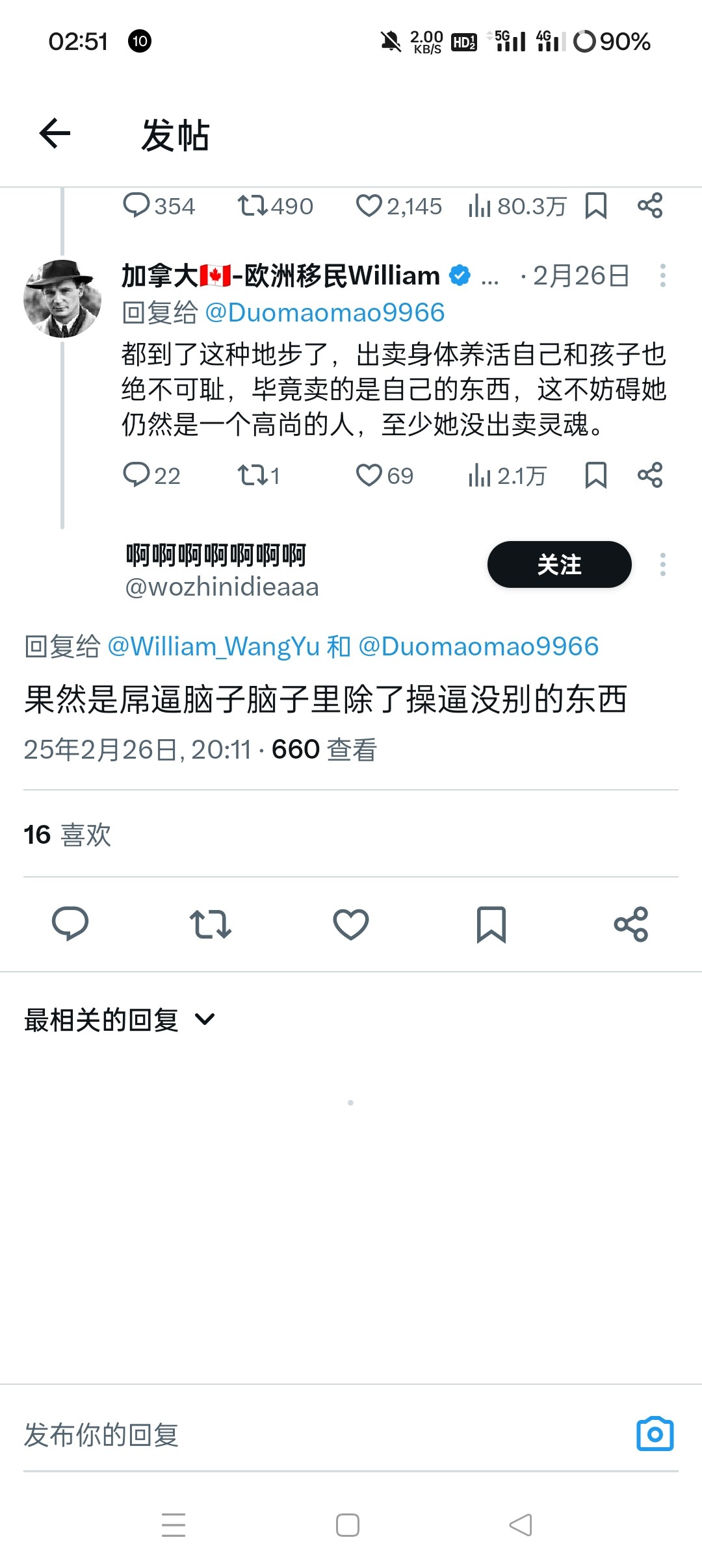Open the @Duomaomao9966 link under William's name

click(324, 313)
